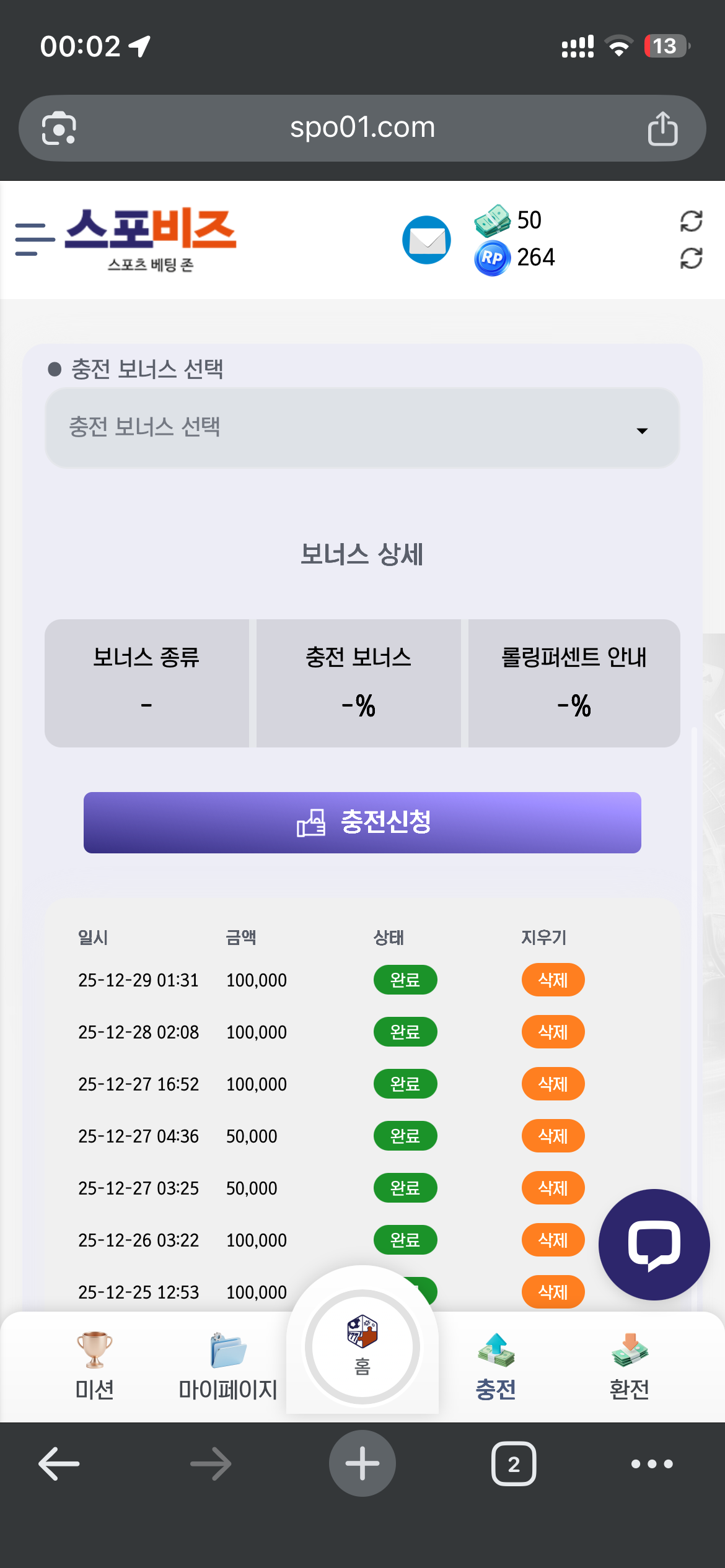This screenshot has width=725, height=1568.
Task: Share the page from the address bar
Action: pos(662,129)
